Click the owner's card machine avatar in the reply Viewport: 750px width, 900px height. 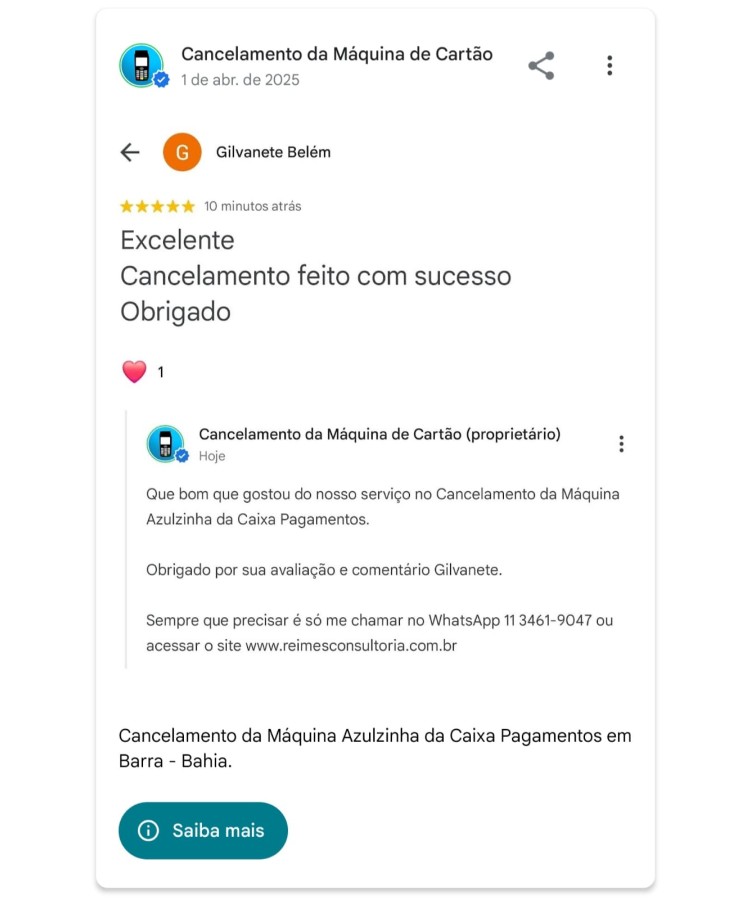point(165,443)
